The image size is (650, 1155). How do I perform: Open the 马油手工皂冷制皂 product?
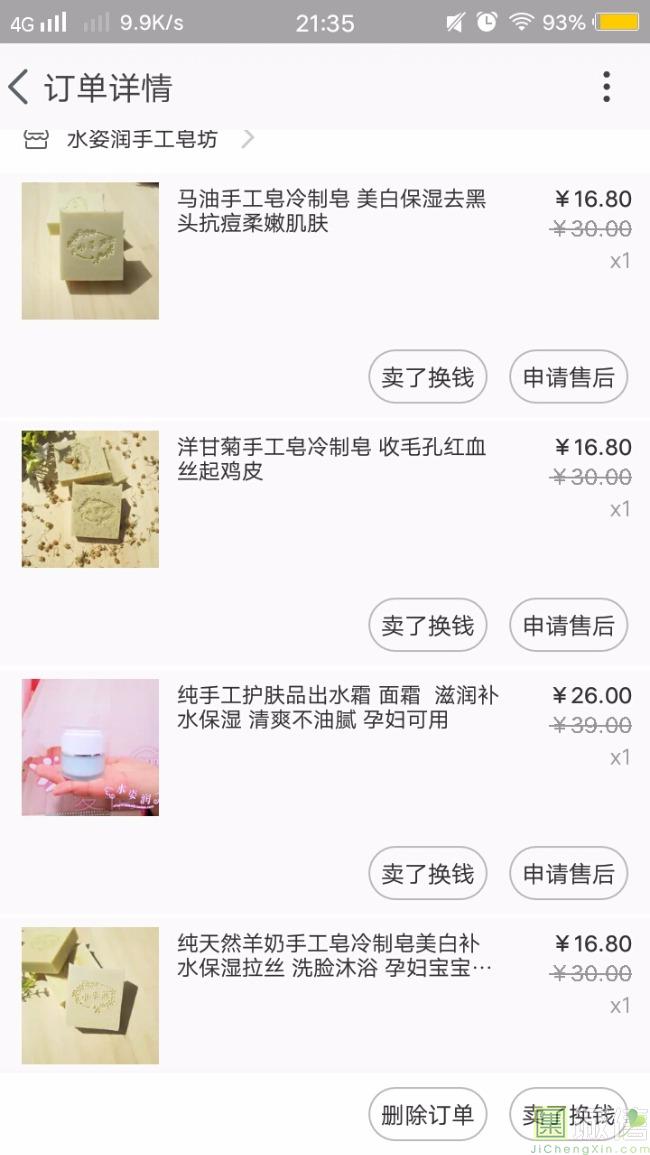[331, 211]
